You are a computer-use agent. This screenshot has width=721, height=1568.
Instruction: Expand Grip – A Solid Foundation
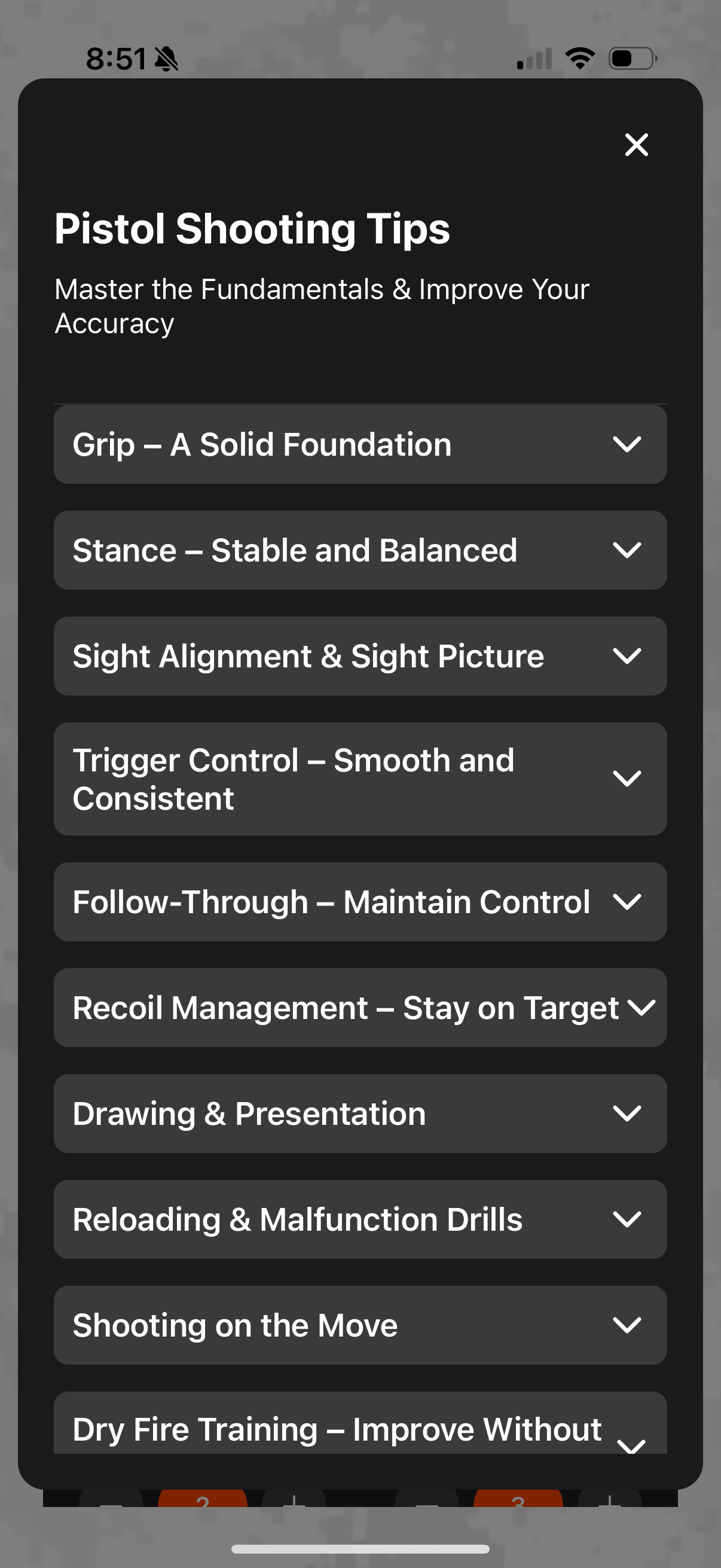[x=359, y=444]
